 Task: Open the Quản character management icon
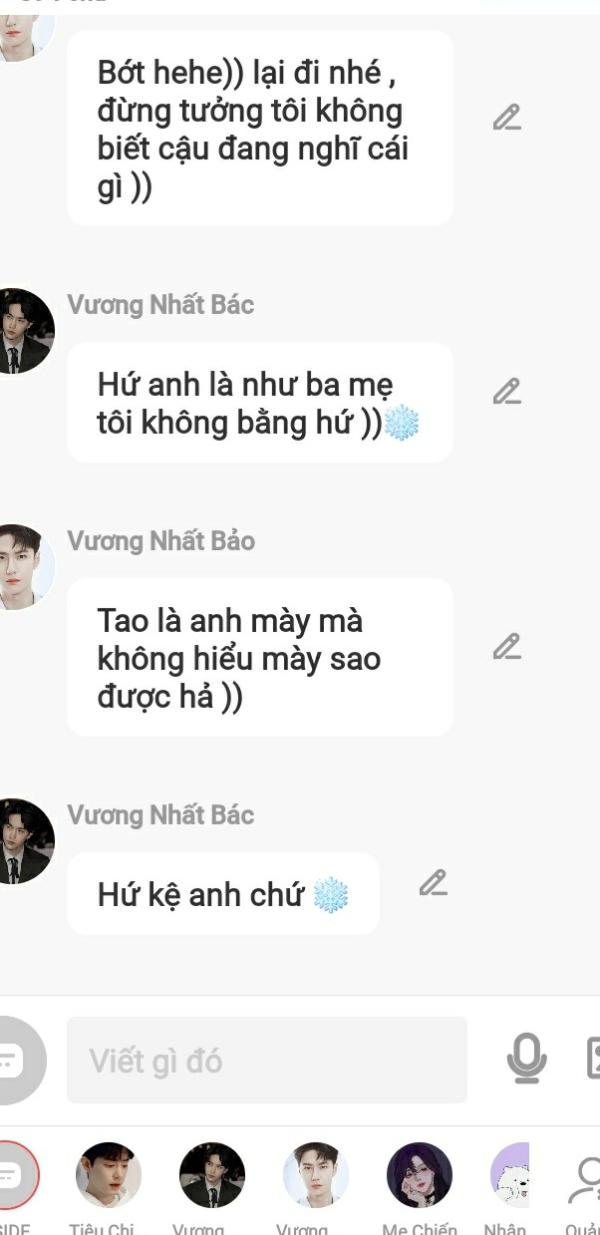coord(584,1181)
